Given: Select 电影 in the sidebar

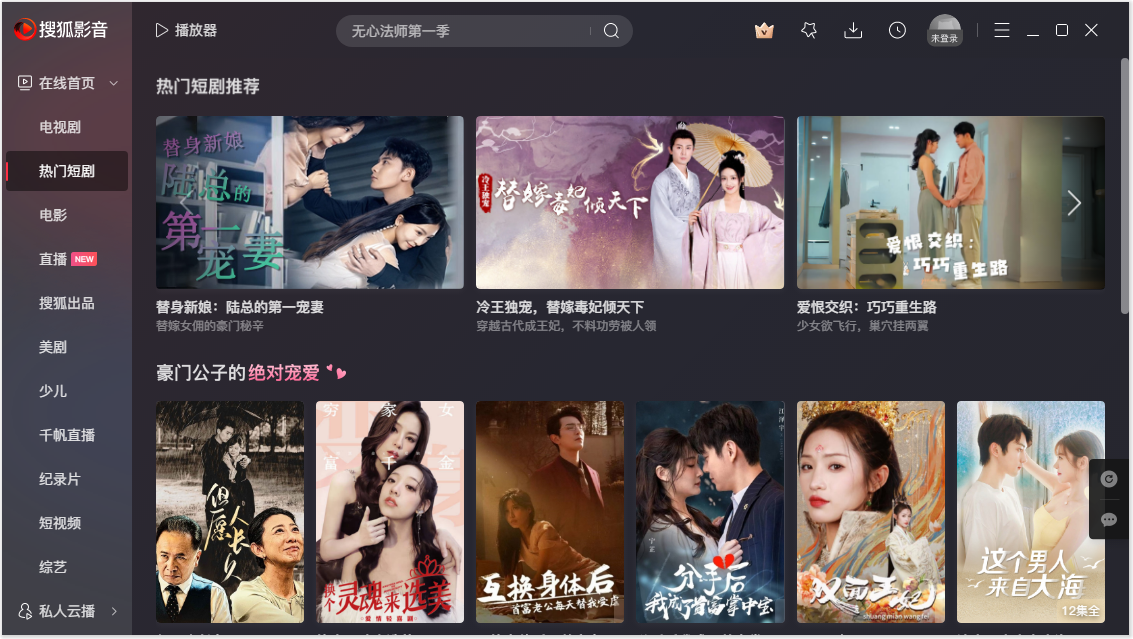Looking at the screenshot, I should 53,215.
